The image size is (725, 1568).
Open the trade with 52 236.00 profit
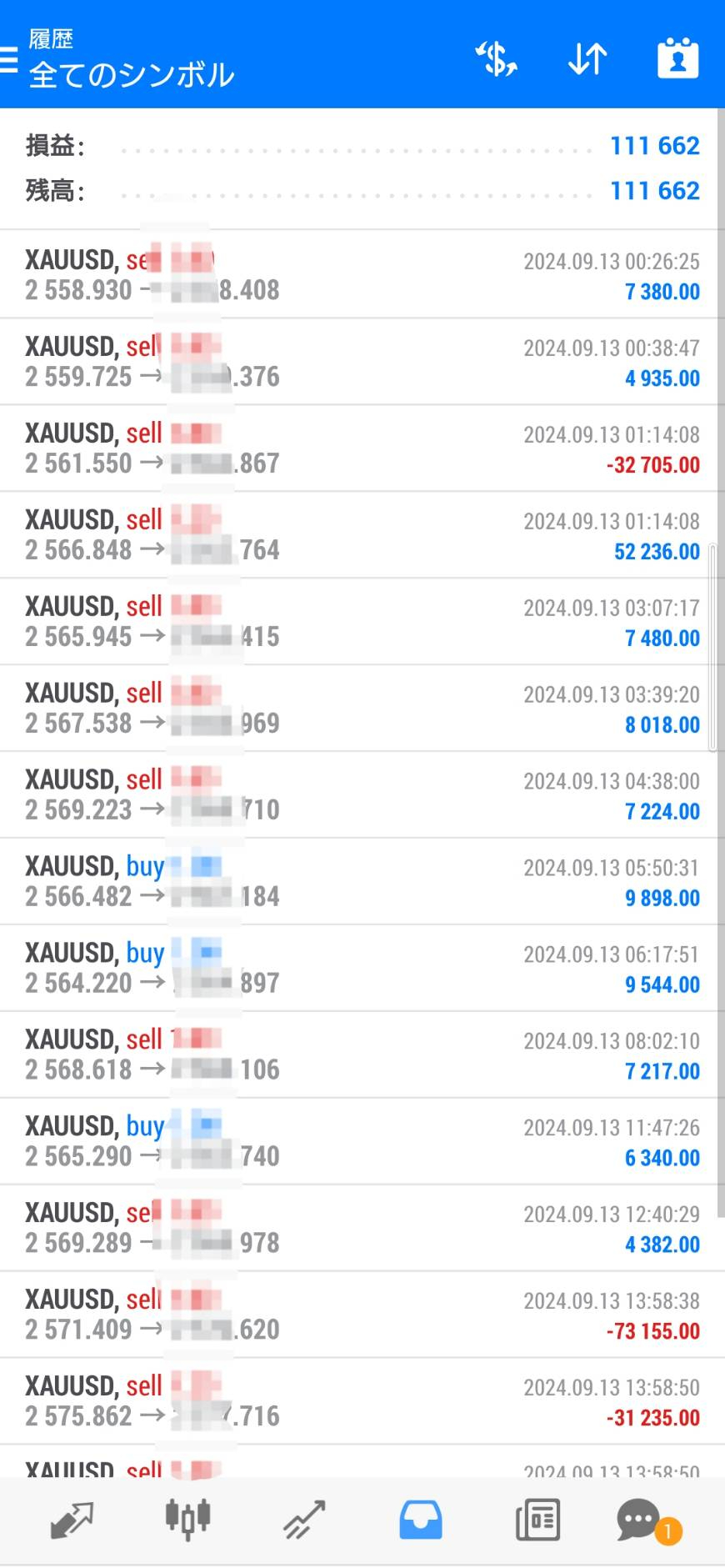[362, 535]
